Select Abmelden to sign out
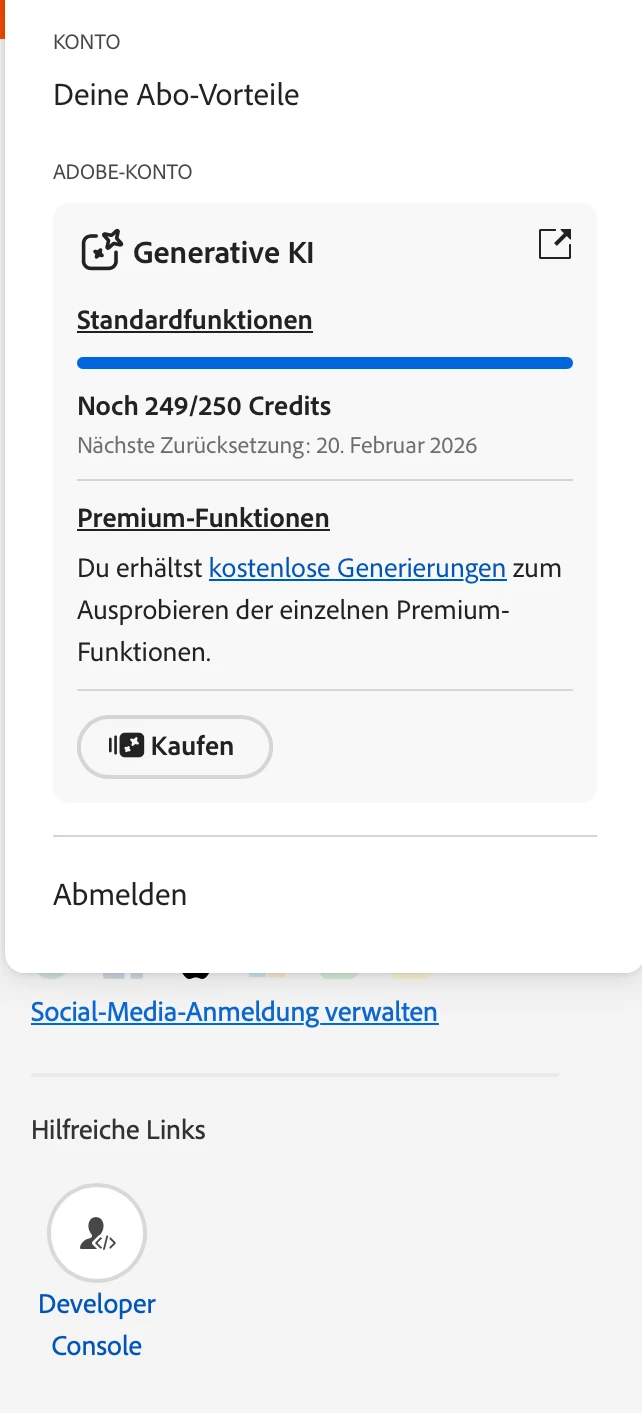642x1413 pixels. coord(120,894)
